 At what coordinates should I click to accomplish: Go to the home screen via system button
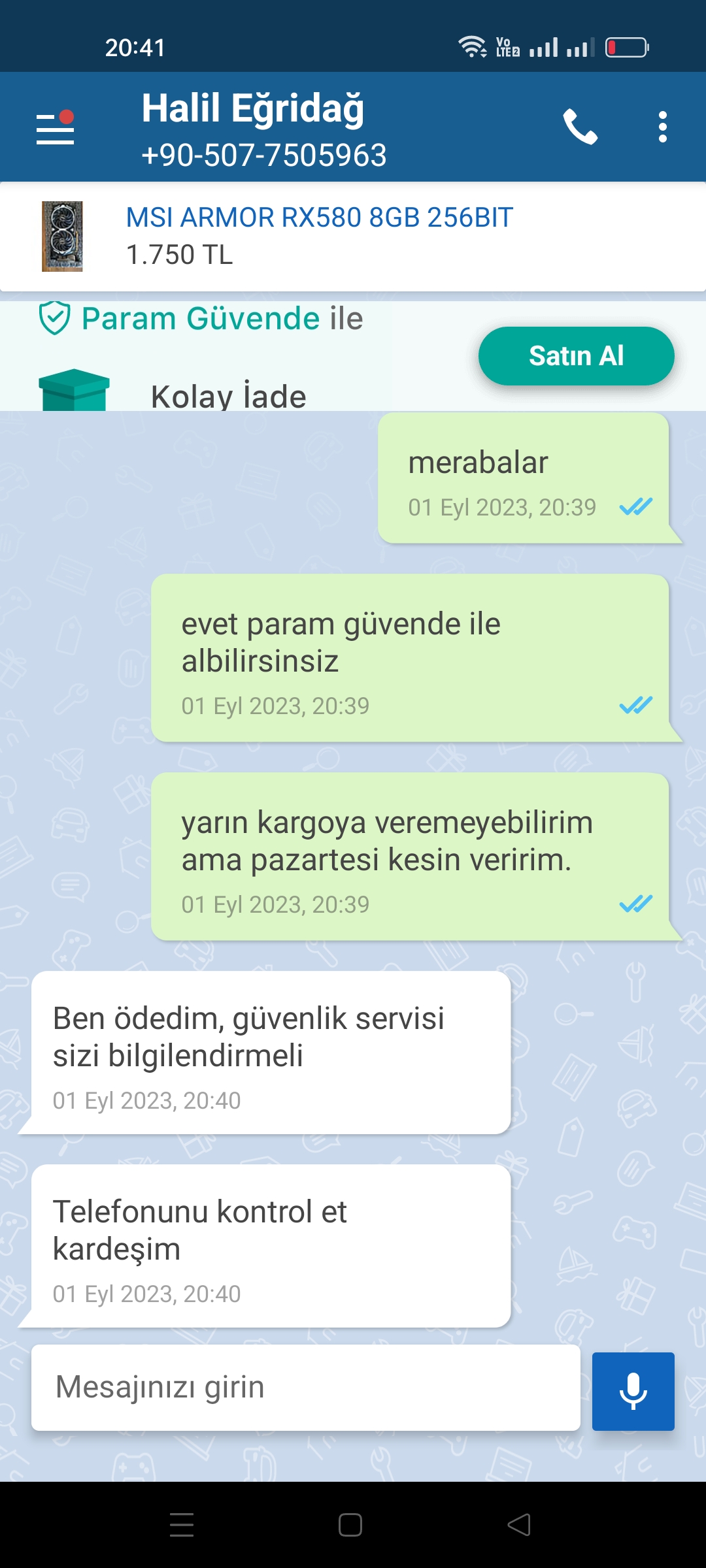pyautogui.click(x=350, y=1525)
